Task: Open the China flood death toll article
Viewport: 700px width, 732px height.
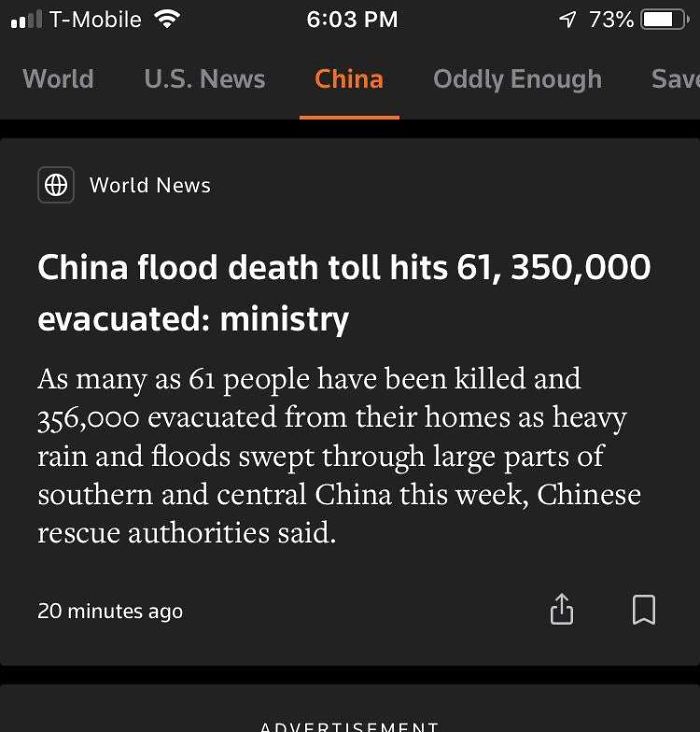Action: (x=343, y=292)
